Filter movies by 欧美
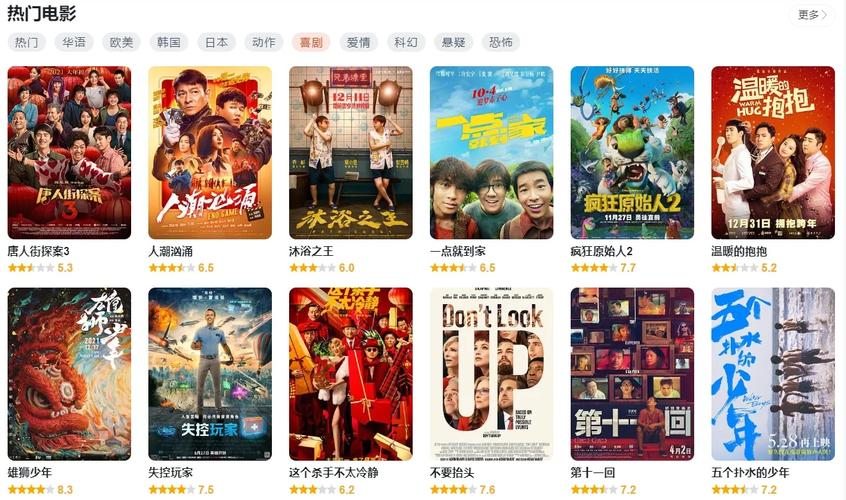Image resolution: width=846 pixels, height=500 pixels. pos(121,42)
